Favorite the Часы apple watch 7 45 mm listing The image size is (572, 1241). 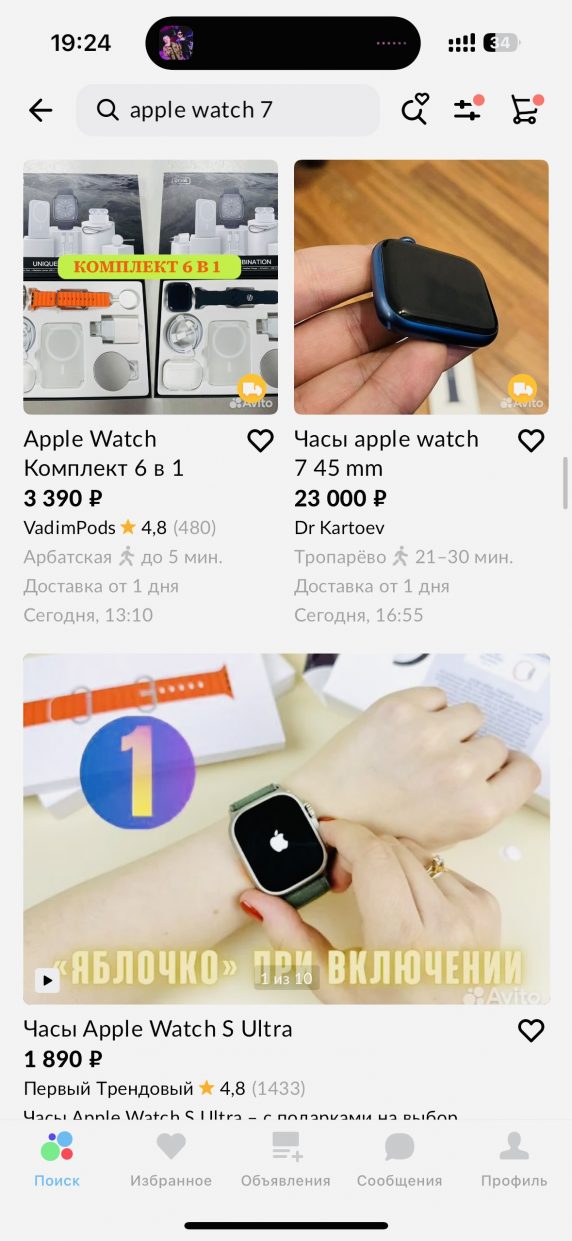click(x=531, y=440)
